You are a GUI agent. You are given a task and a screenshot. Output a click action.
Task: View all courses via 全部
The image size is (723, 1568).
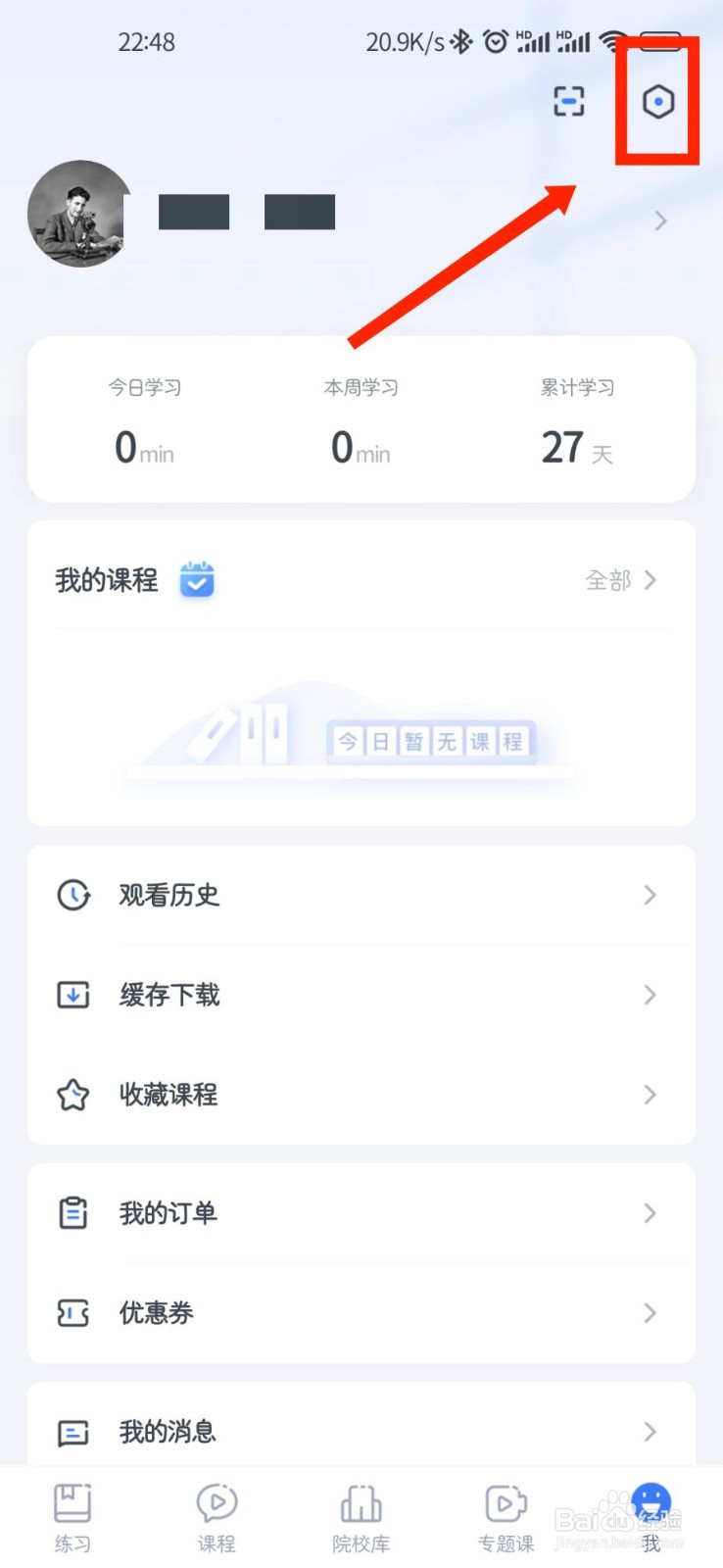click(621, 580)
